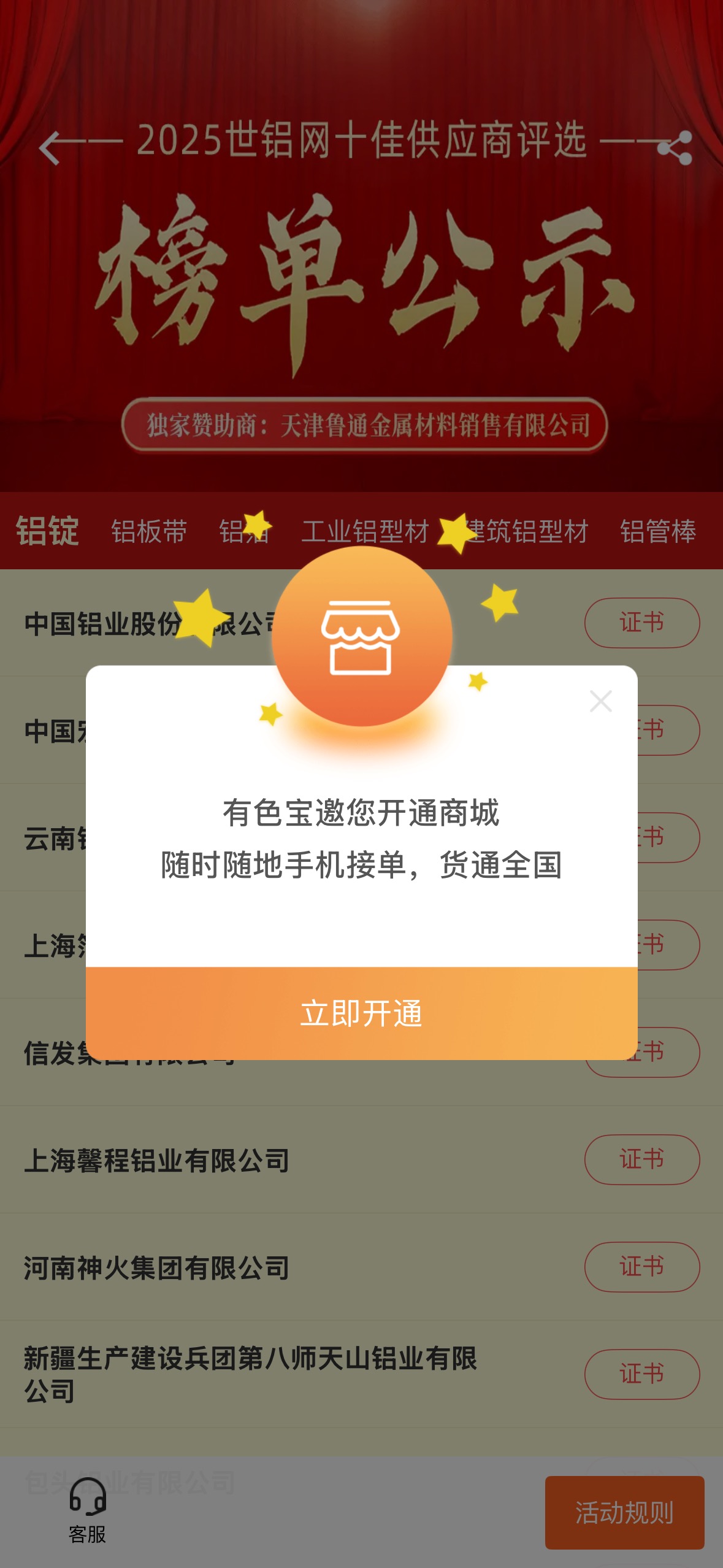723x1568 pixels.
Task: Open certificate of 河南神火集团有限公司
Action: pyautogui.click(x=641, y=1267)
